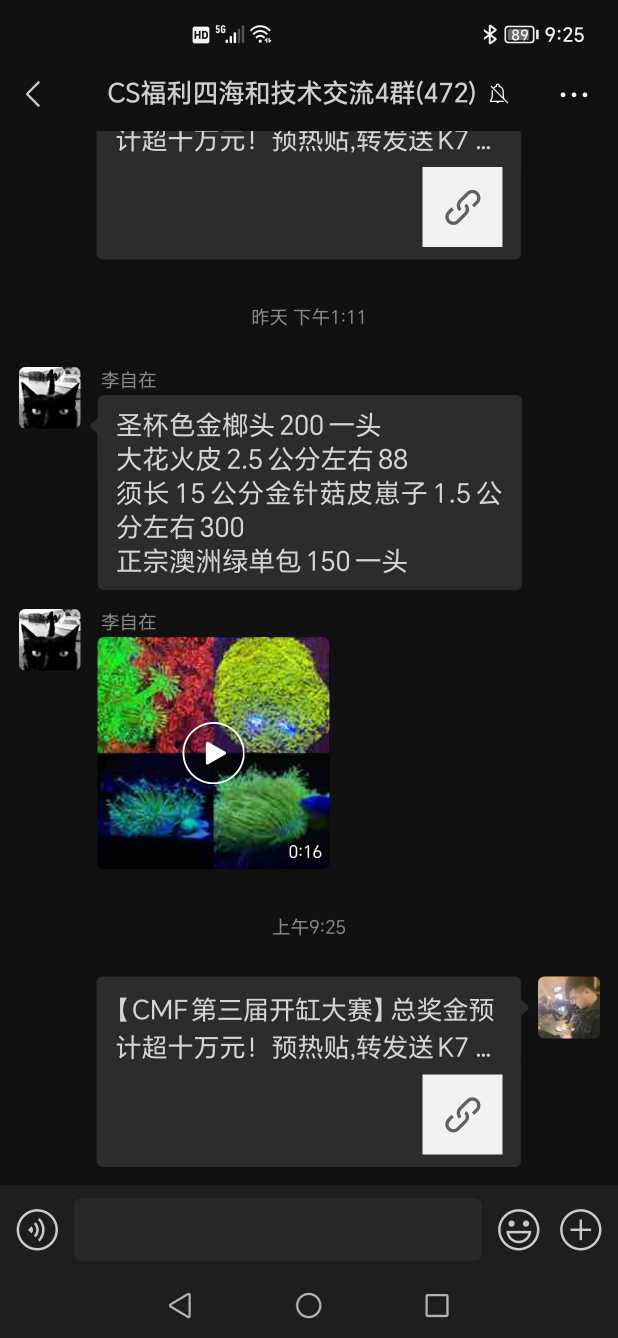Screen dimensions: 618x1338
Task: Go back from the group chat
Action: pos(33,94)
